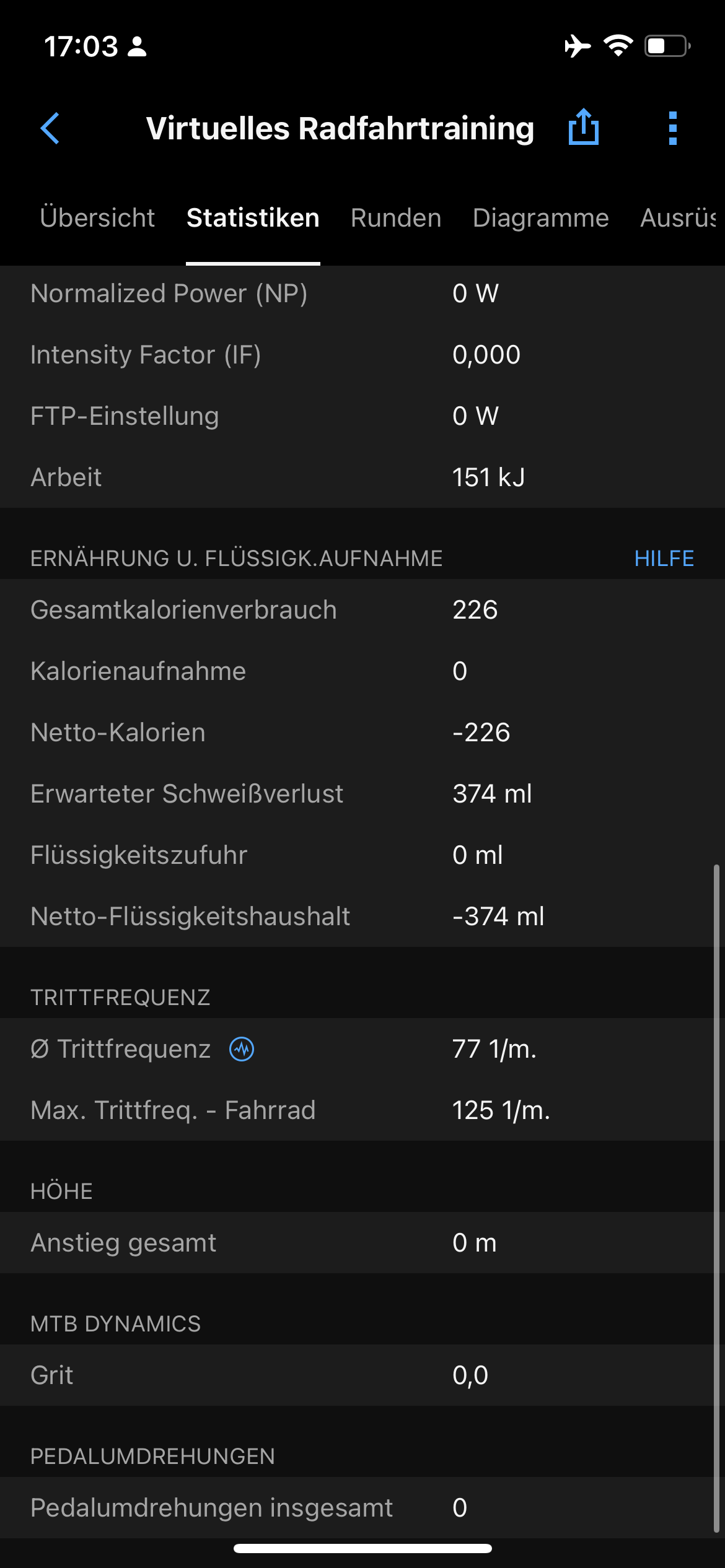
Task: Share this virtual cycling activity
Action: coord(584,127)
